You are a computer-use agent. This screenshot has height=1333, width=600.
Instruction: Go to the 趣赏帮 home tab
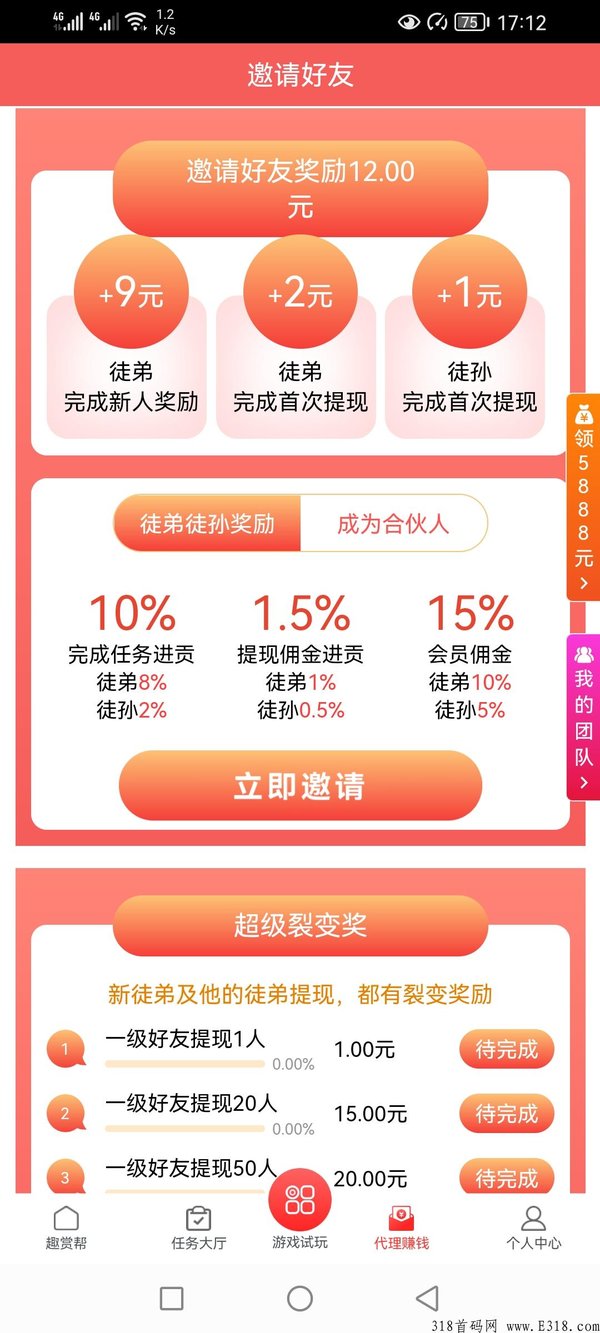pos(66,1227)
